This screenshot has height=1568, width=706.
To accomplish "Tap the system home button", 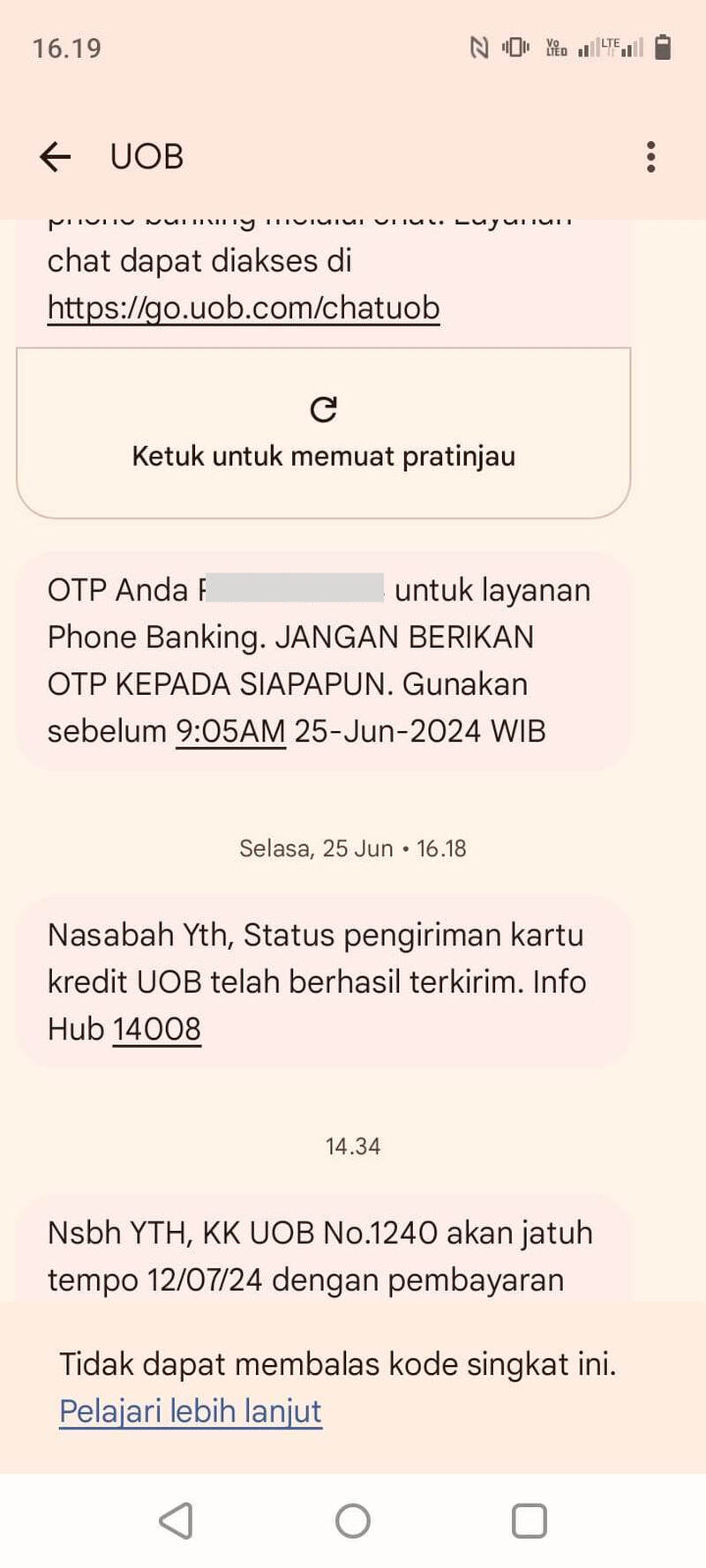I will tap(353, 1520).
